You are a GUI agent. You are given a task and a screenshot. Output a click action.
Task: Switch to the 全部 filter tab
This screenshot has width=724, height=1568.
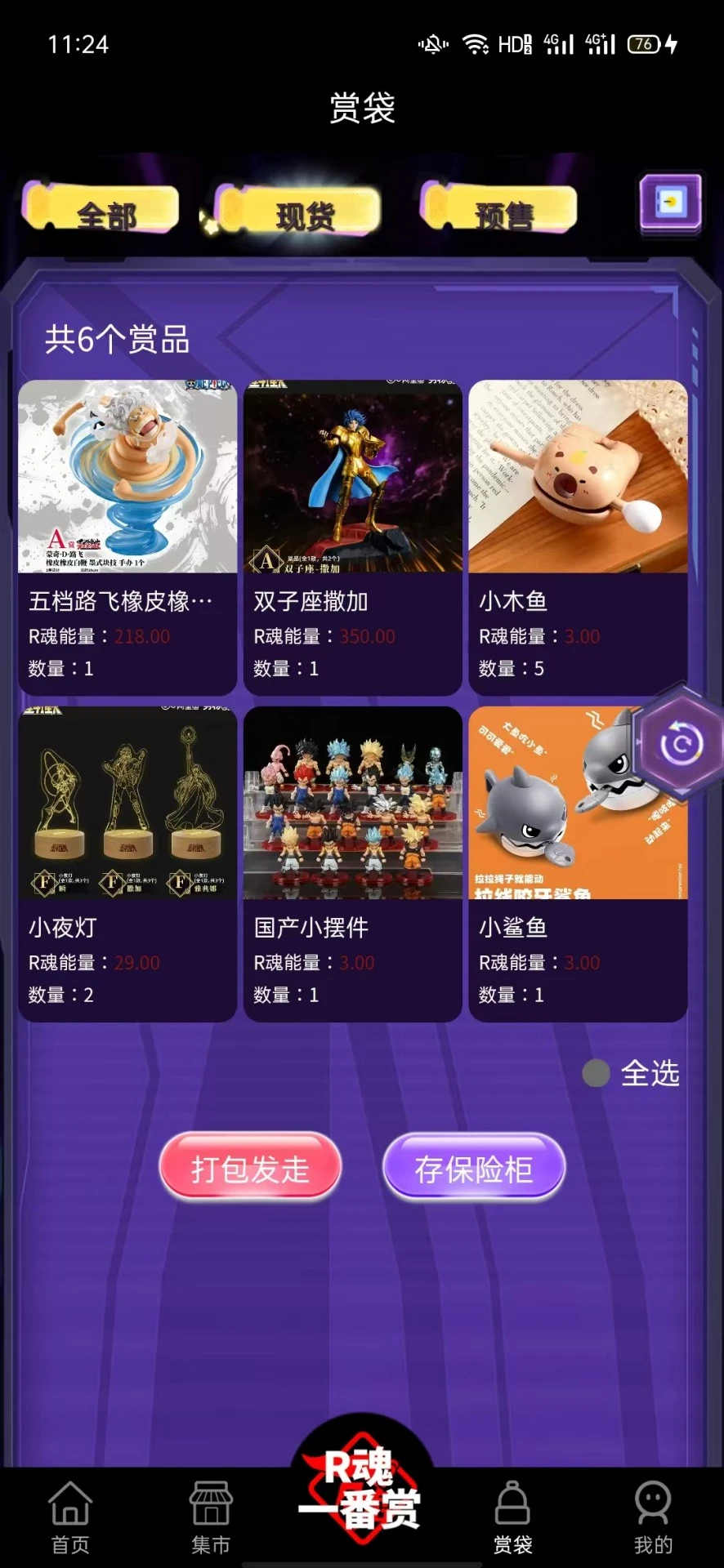102,211
